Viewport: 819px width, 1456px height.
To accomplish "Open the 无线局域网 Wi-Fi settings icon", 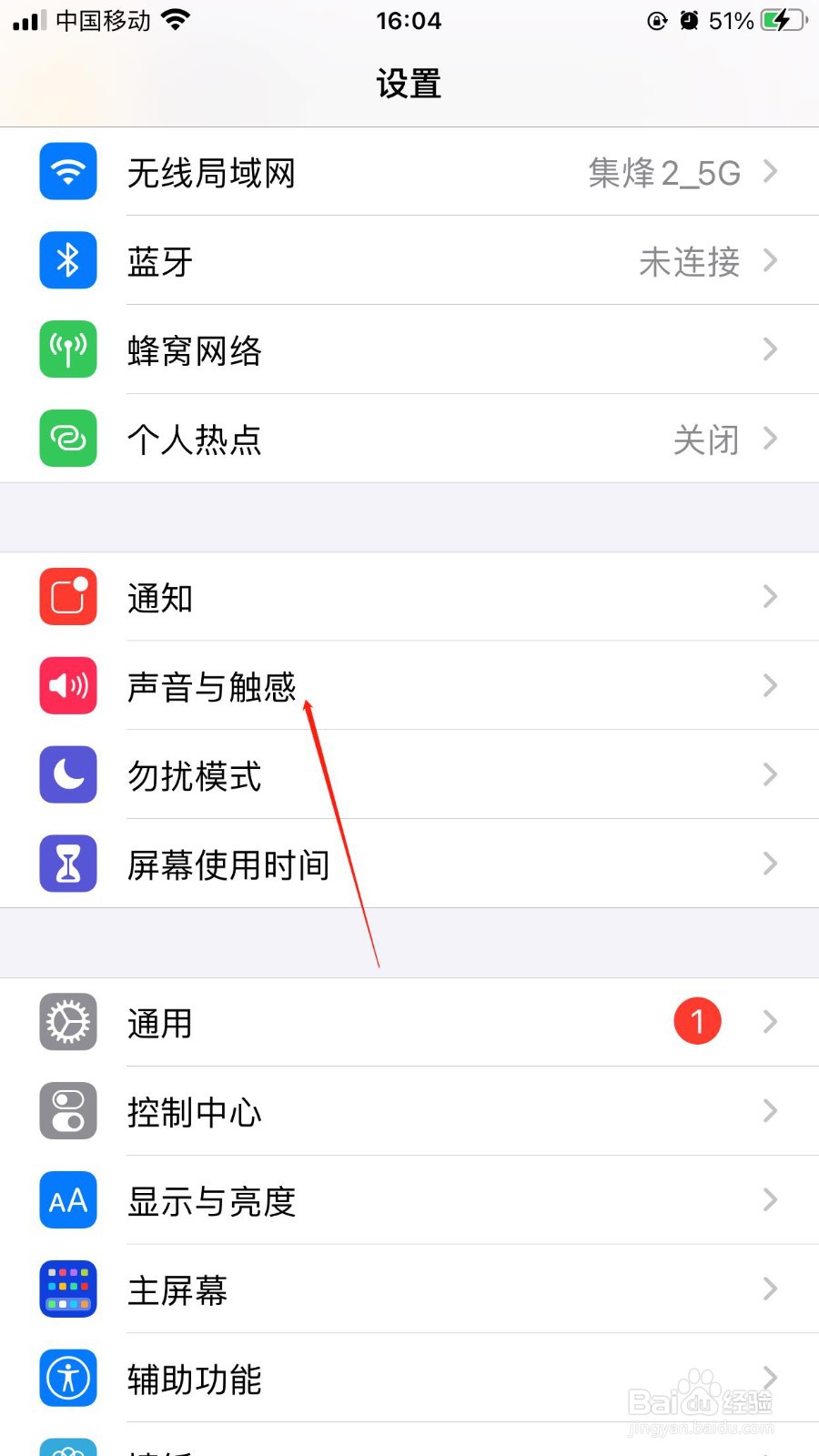I will tap(67, 171).
